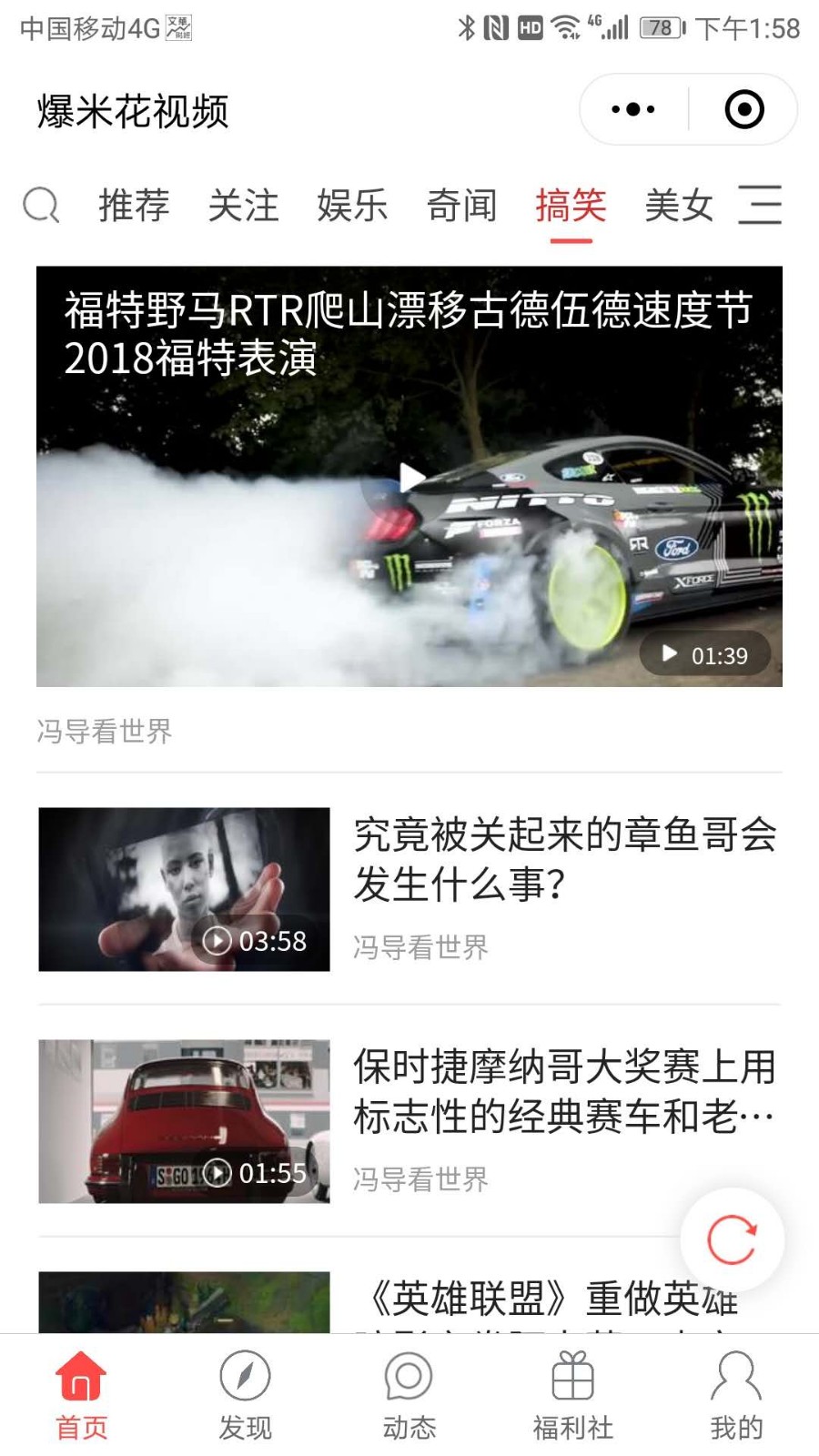Screen dimensions: 819x1456
Task: Open the 章鱼哥 video item
Action: [409, 889]
